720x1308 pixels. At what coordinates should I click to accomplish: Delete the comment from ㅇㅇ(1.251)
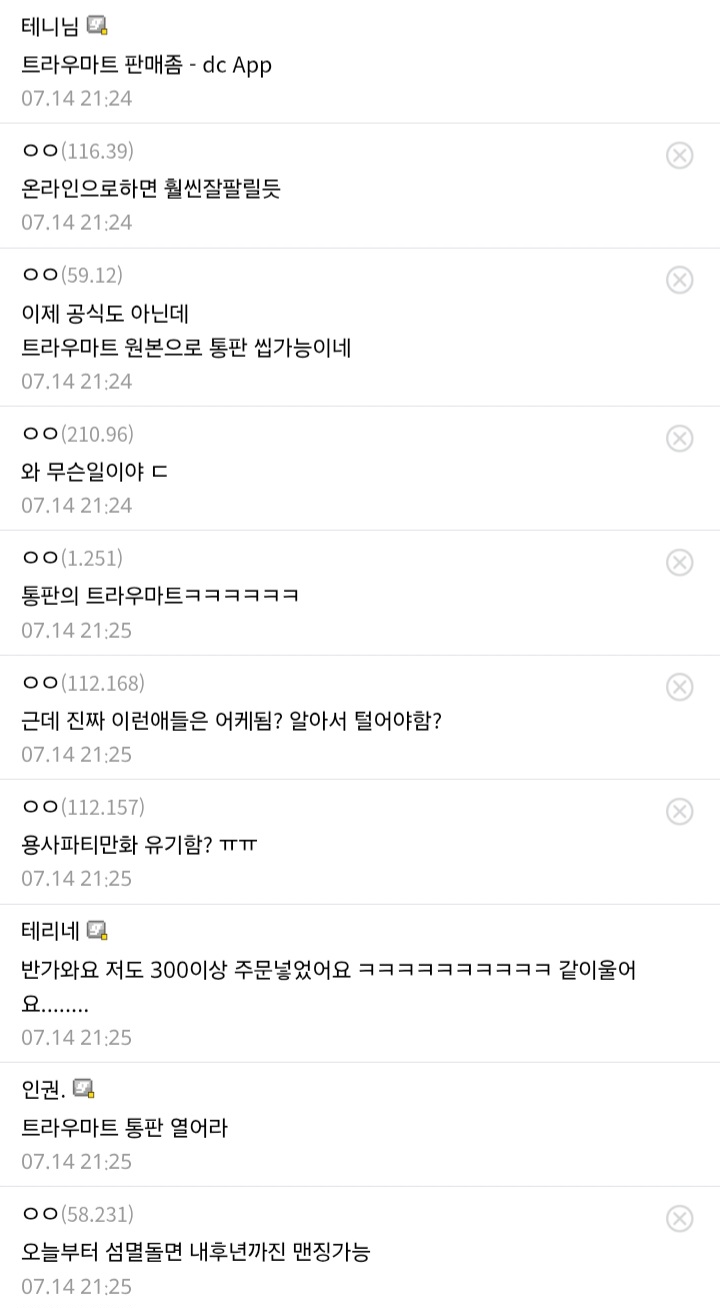pyautogui.click(x=679, y=562)
